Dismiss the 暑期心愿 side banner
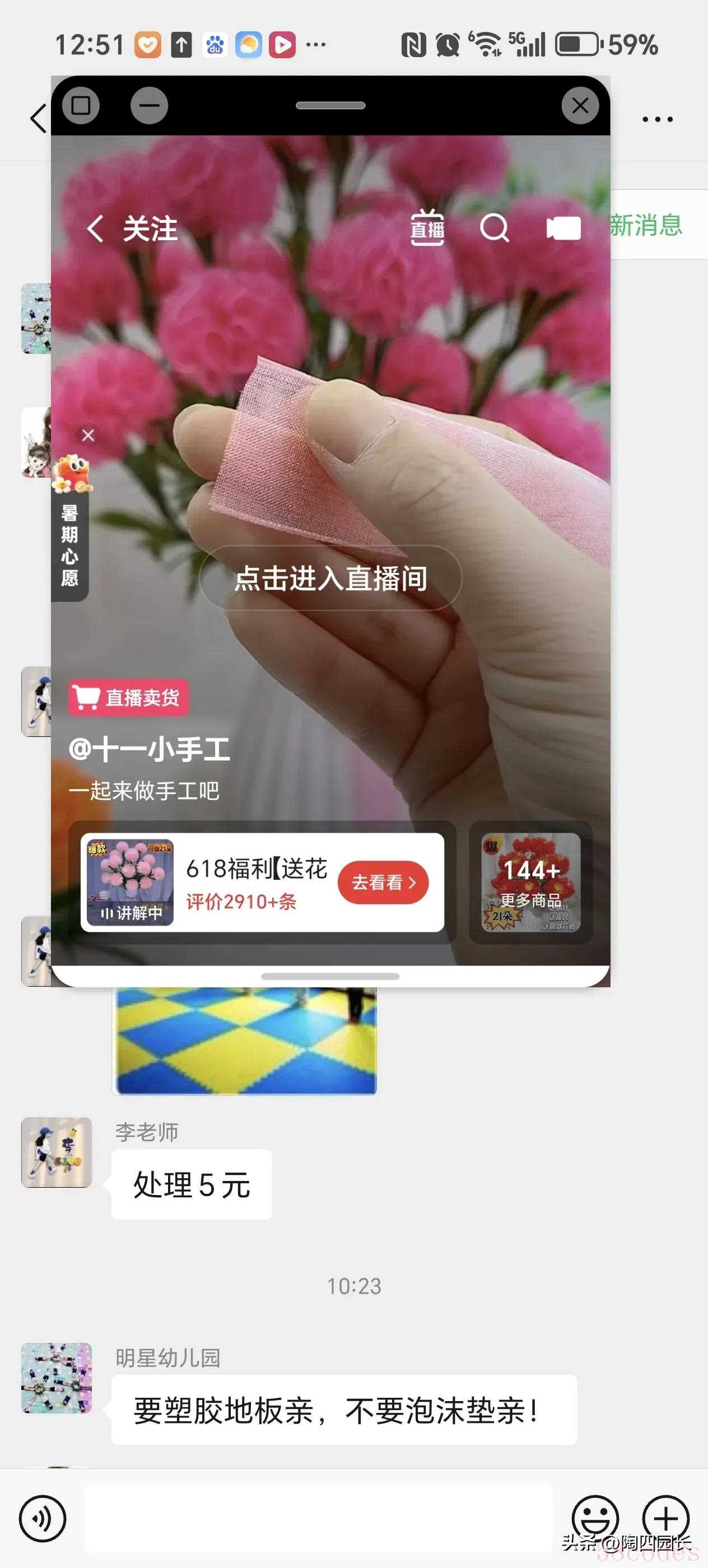 pyautogui.click(x=88, y=435)
